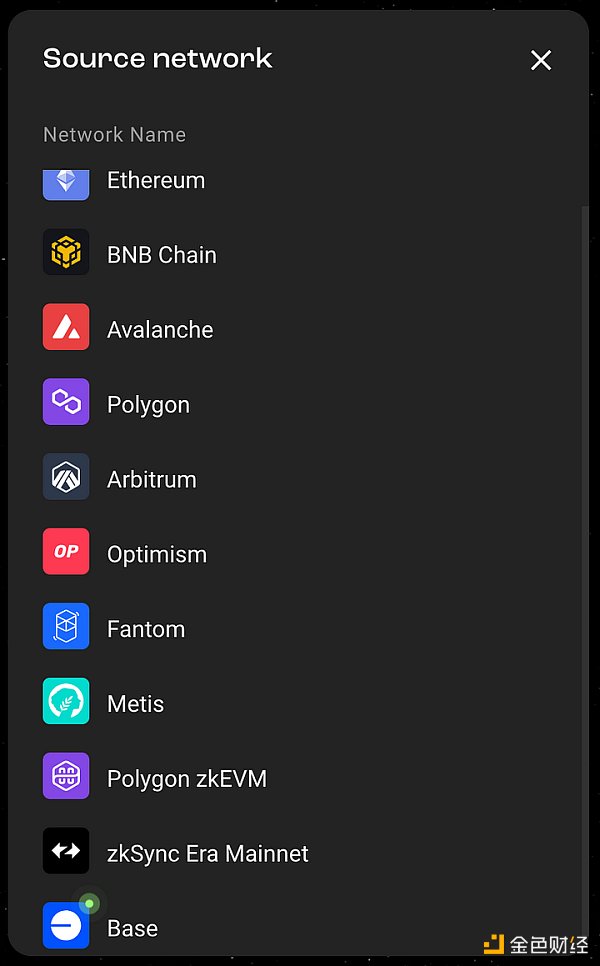Choose Optimism from the network list

tap(156, 555)
